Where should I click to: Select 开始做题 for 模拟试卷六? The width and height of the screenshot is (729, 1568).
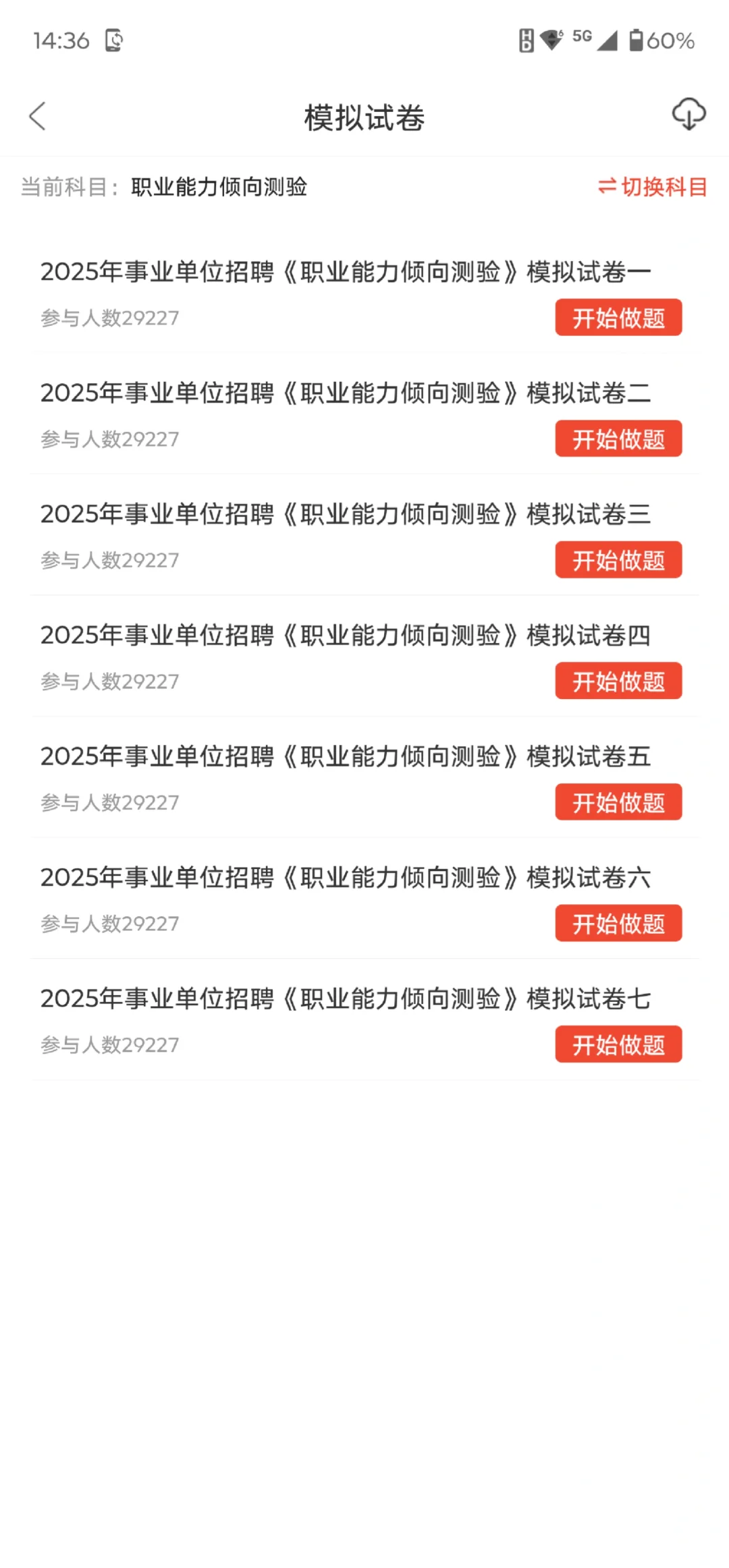618,924
